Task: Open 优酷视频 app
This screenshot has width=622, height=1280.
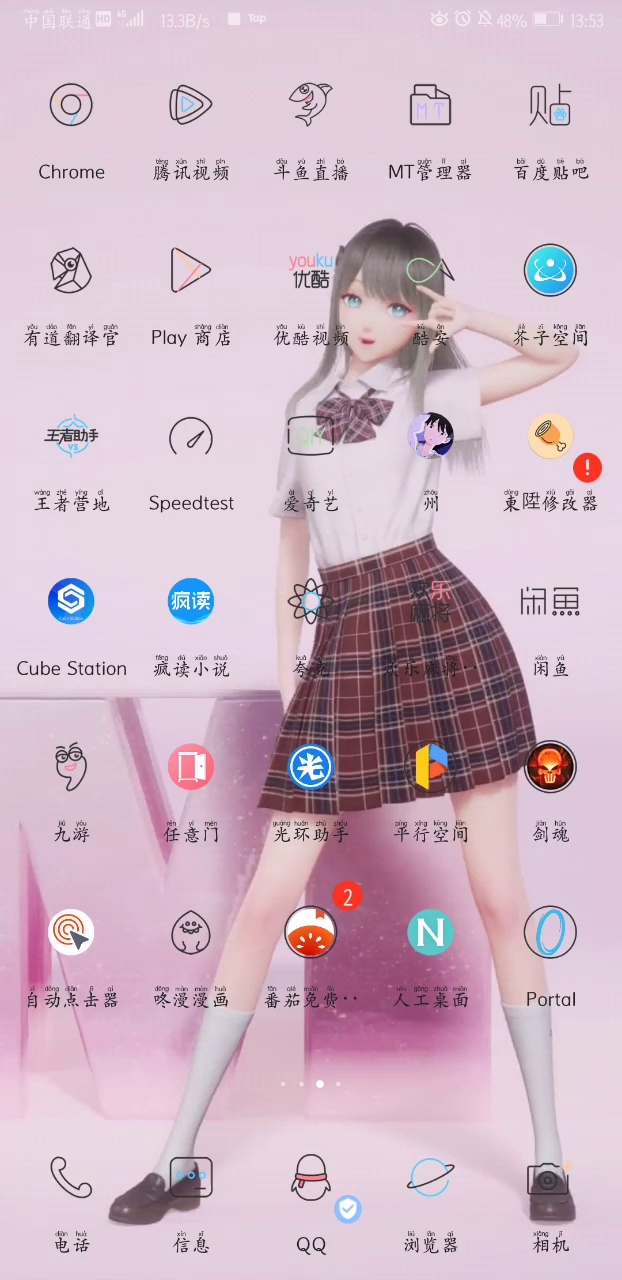Action: tap(311, 271)
